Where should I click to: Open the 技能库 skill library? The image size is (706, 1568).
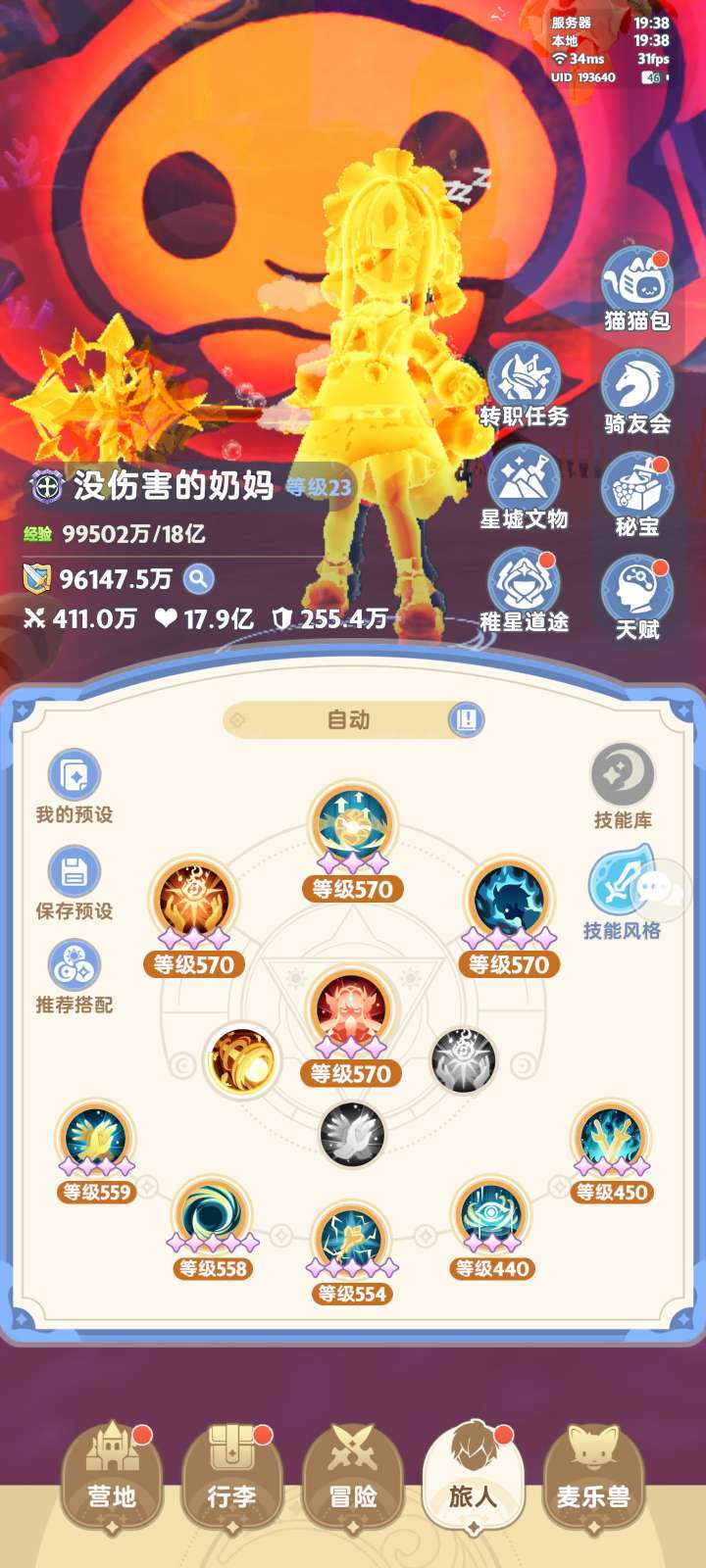[623, 787]
